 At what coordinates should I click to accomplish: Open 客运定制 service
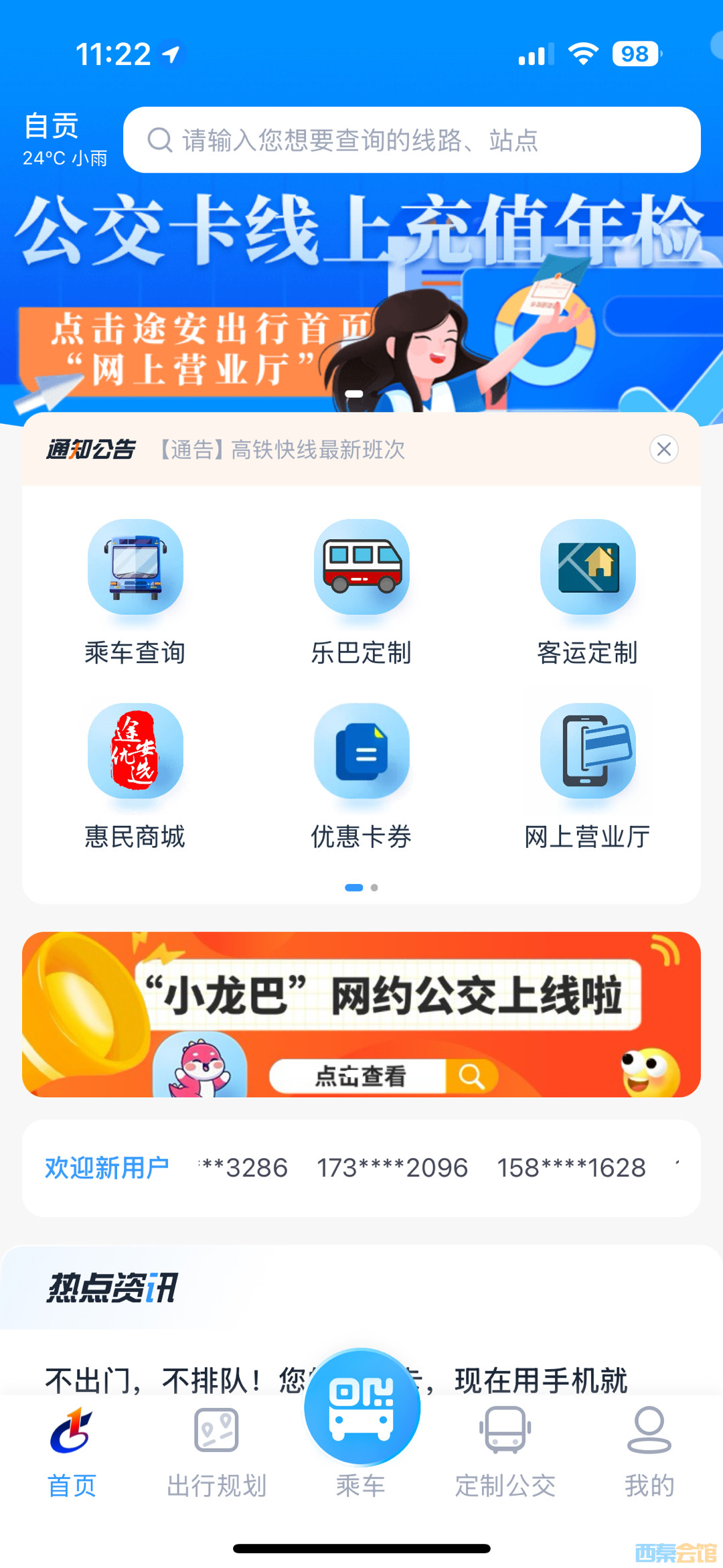click(587, 591)
